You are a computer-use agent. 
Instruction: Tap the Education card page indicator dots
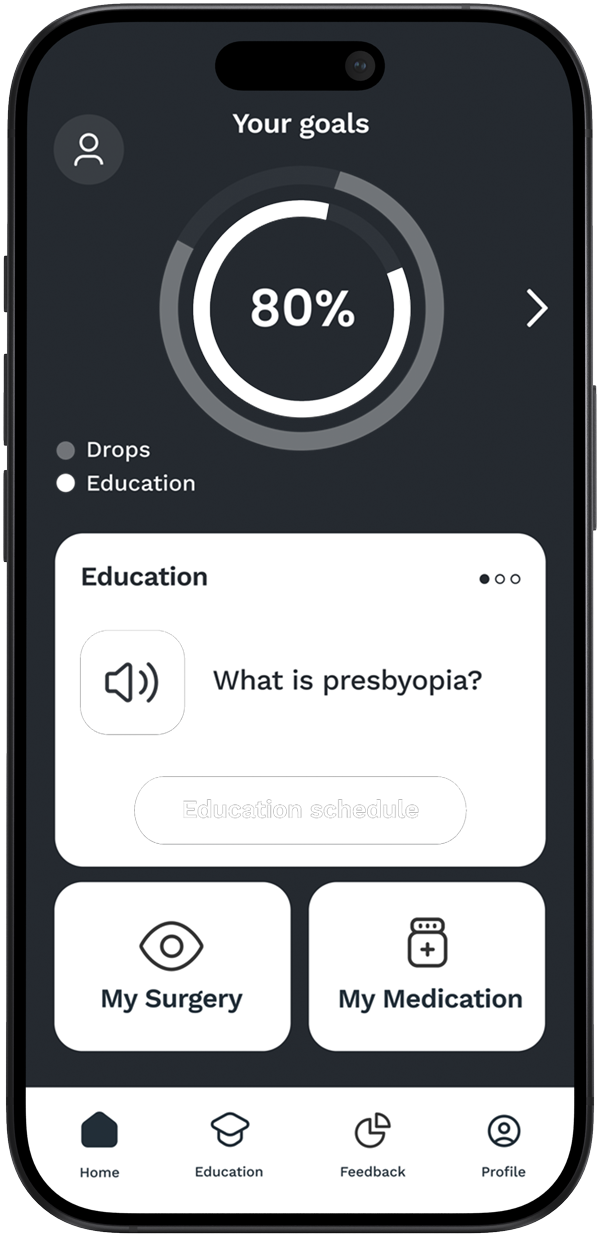(x=500, y=579)
